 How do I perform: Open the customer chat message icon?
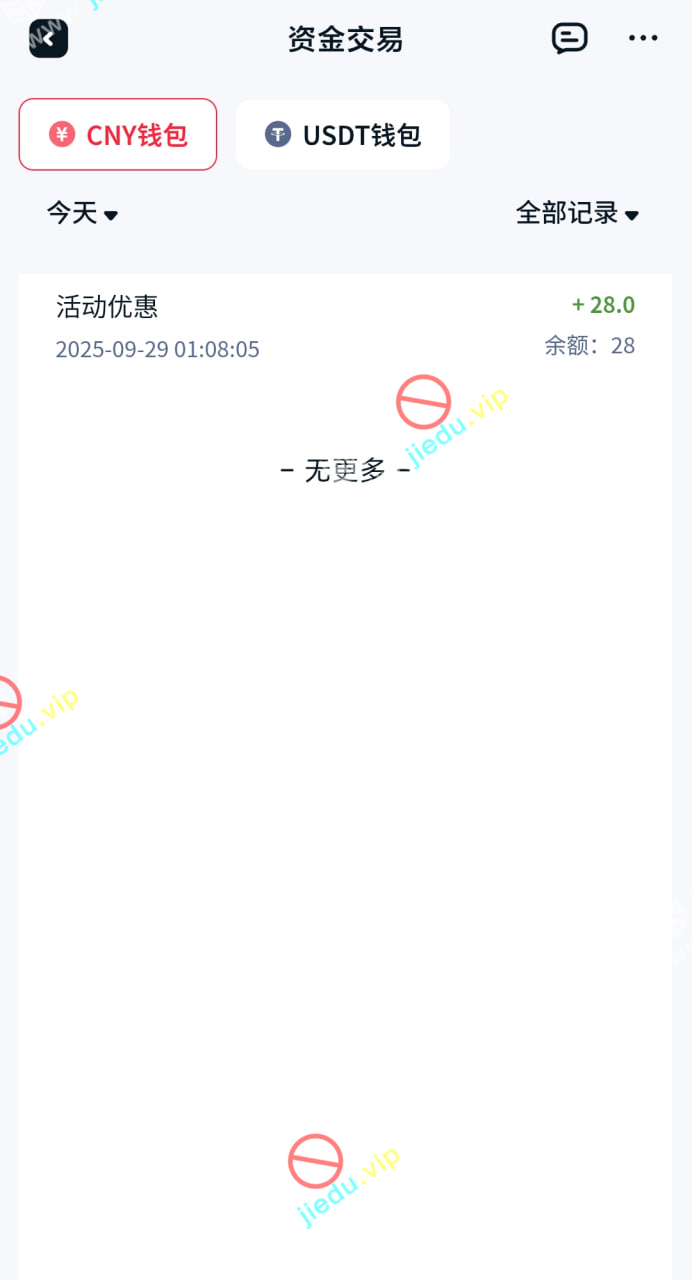point(569,39)
